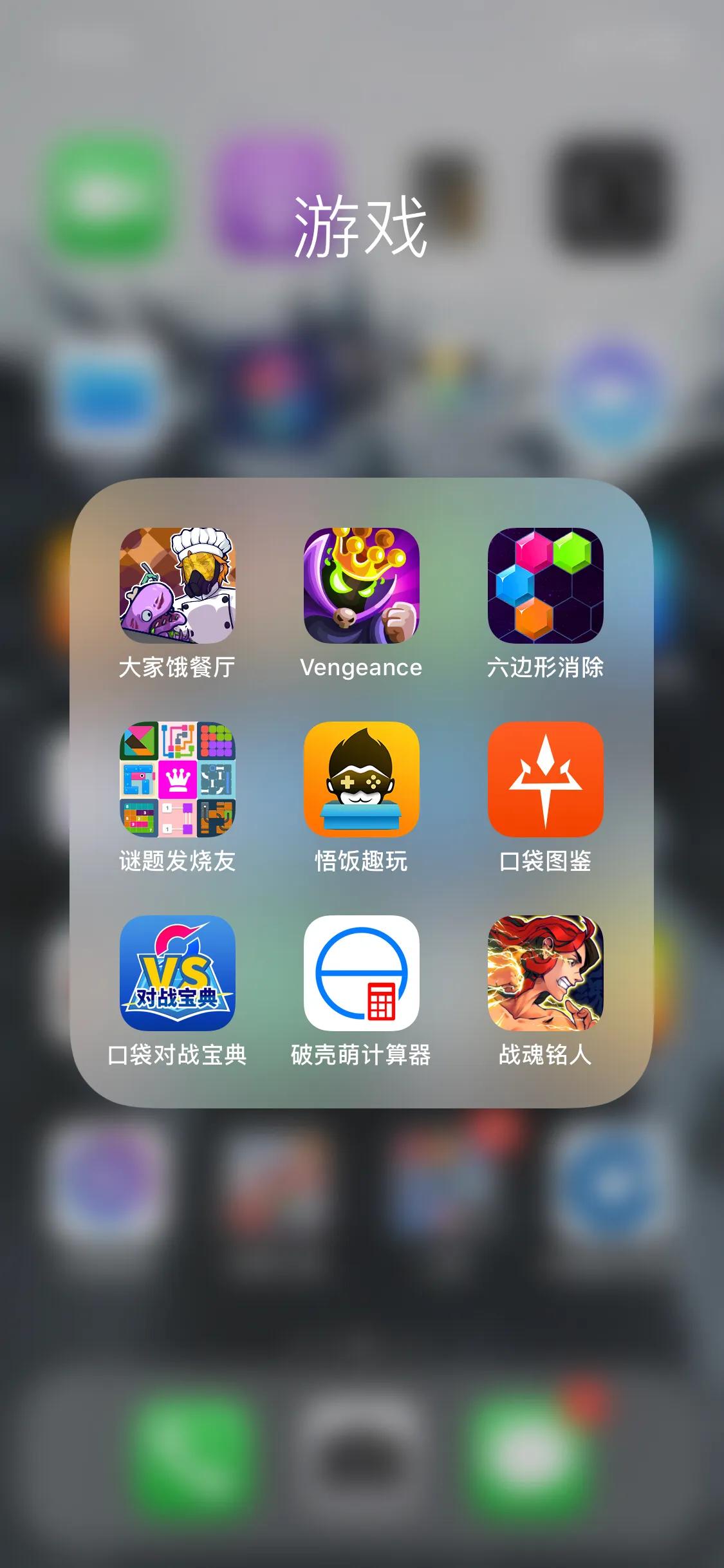The height and width of the screenshot is (1568, 724).
Task: Launch 悟饭趣玩 app
Action: tap(361, 779)
